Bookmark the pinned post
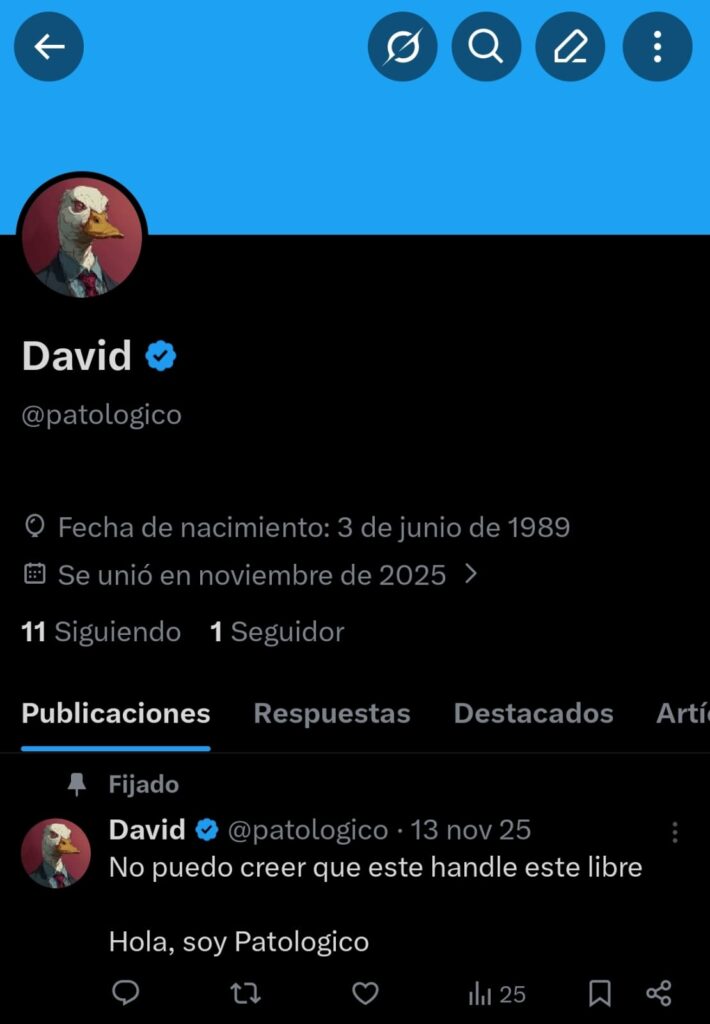This screenshot has height=1024, width=710. (600, 993)
